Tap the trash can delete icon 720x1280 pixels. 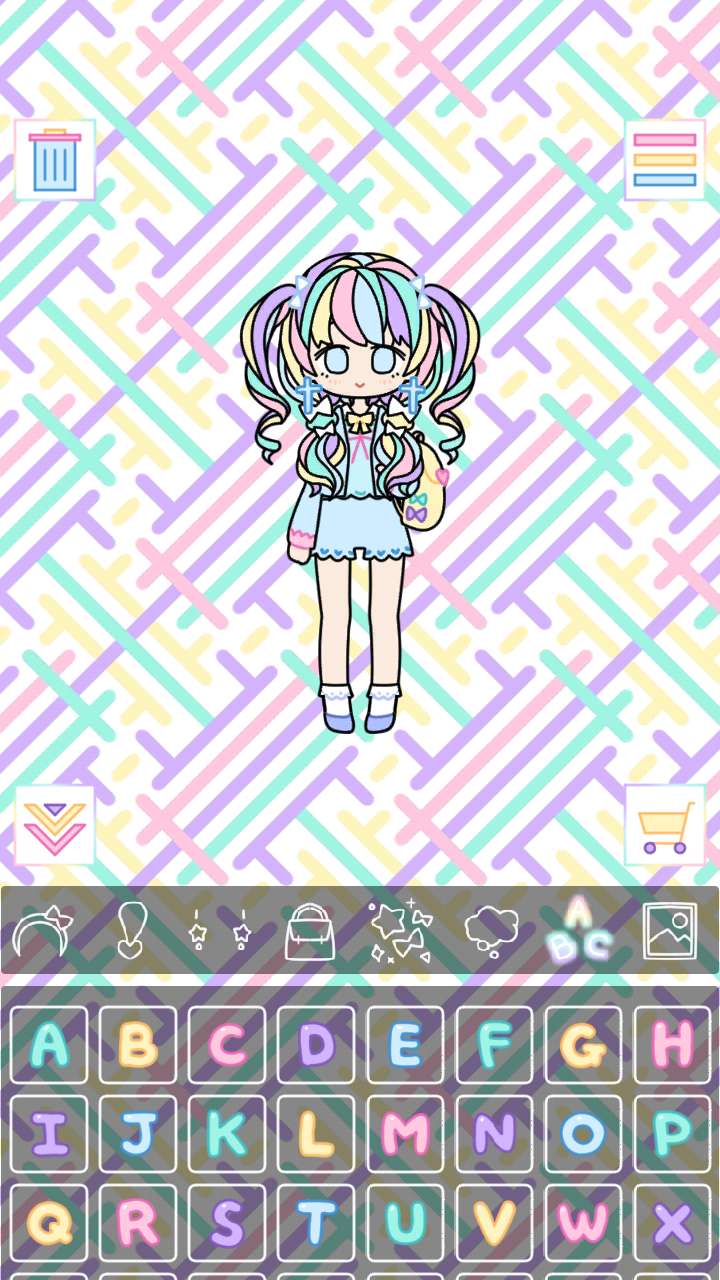pyautogui.click(x=55, y=160)
